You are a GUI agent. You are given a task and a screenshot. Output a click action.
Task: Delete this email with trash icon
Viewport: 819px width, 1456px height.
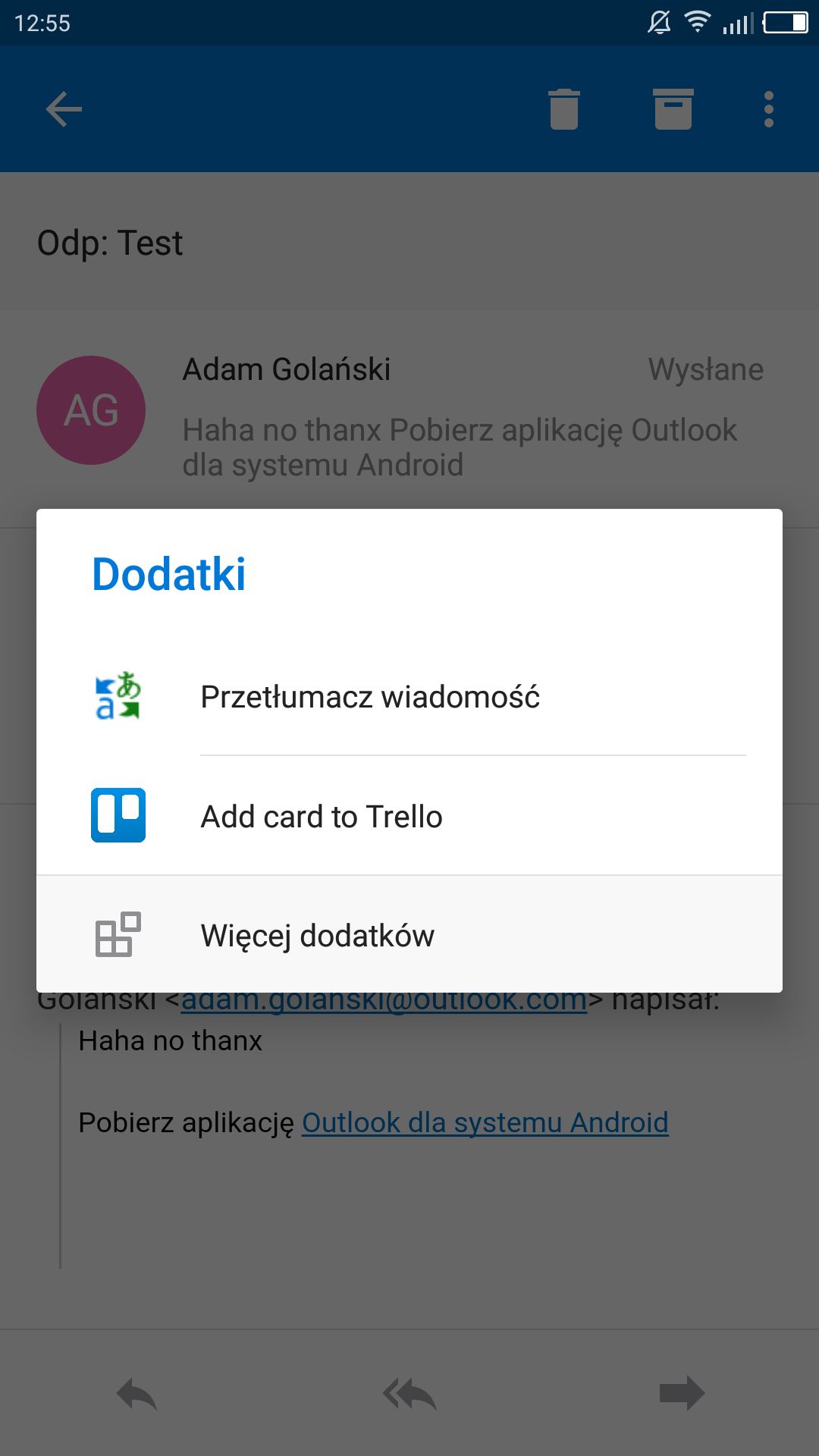pyautogui.click(x=564, y=109)
